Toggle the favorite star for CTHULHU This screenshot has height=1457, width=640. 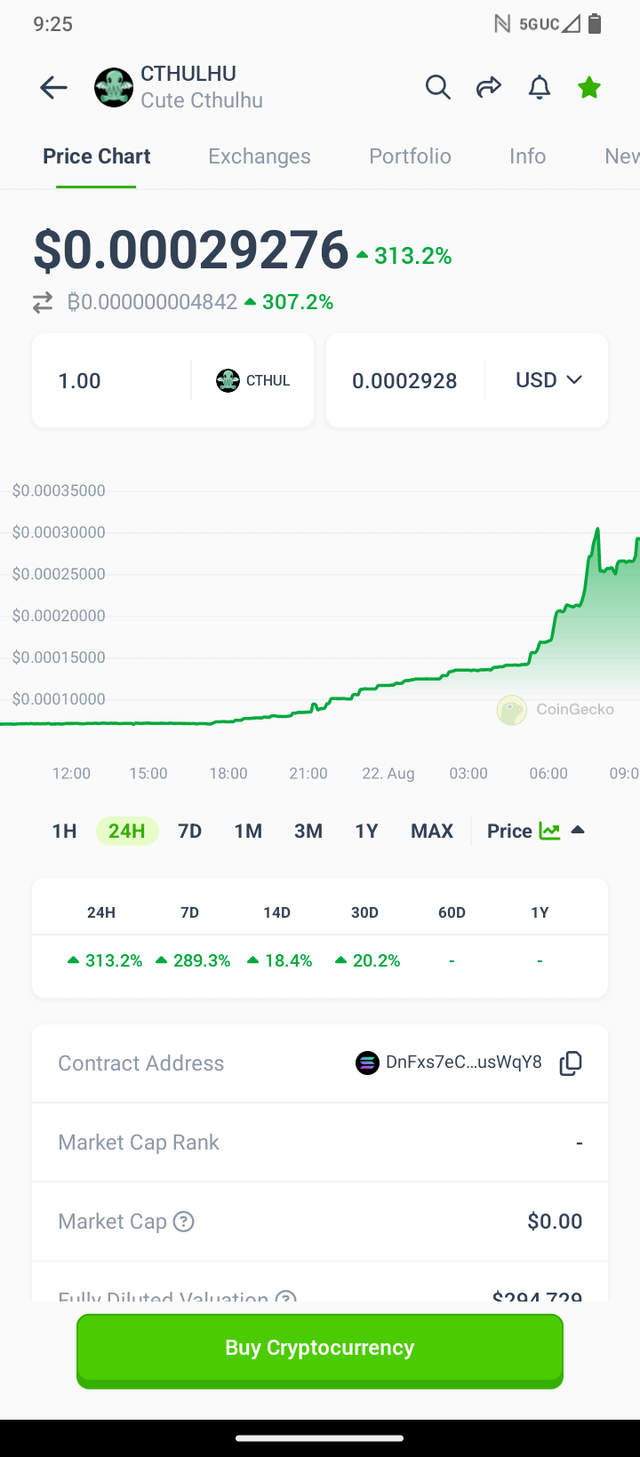(589, 88)
